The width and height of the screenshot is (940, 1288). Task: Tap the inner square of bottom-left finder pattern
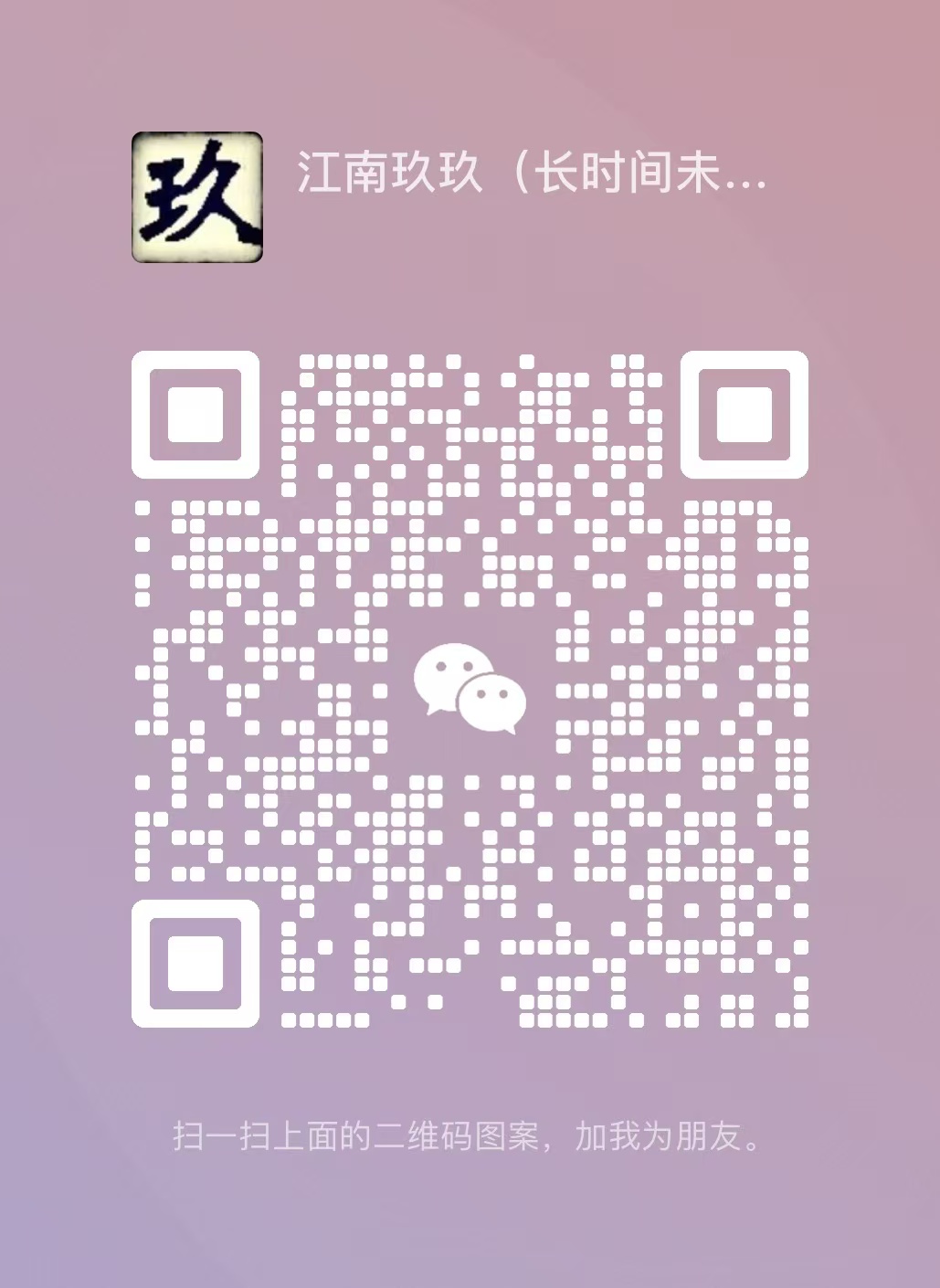[x=193, y=964]
